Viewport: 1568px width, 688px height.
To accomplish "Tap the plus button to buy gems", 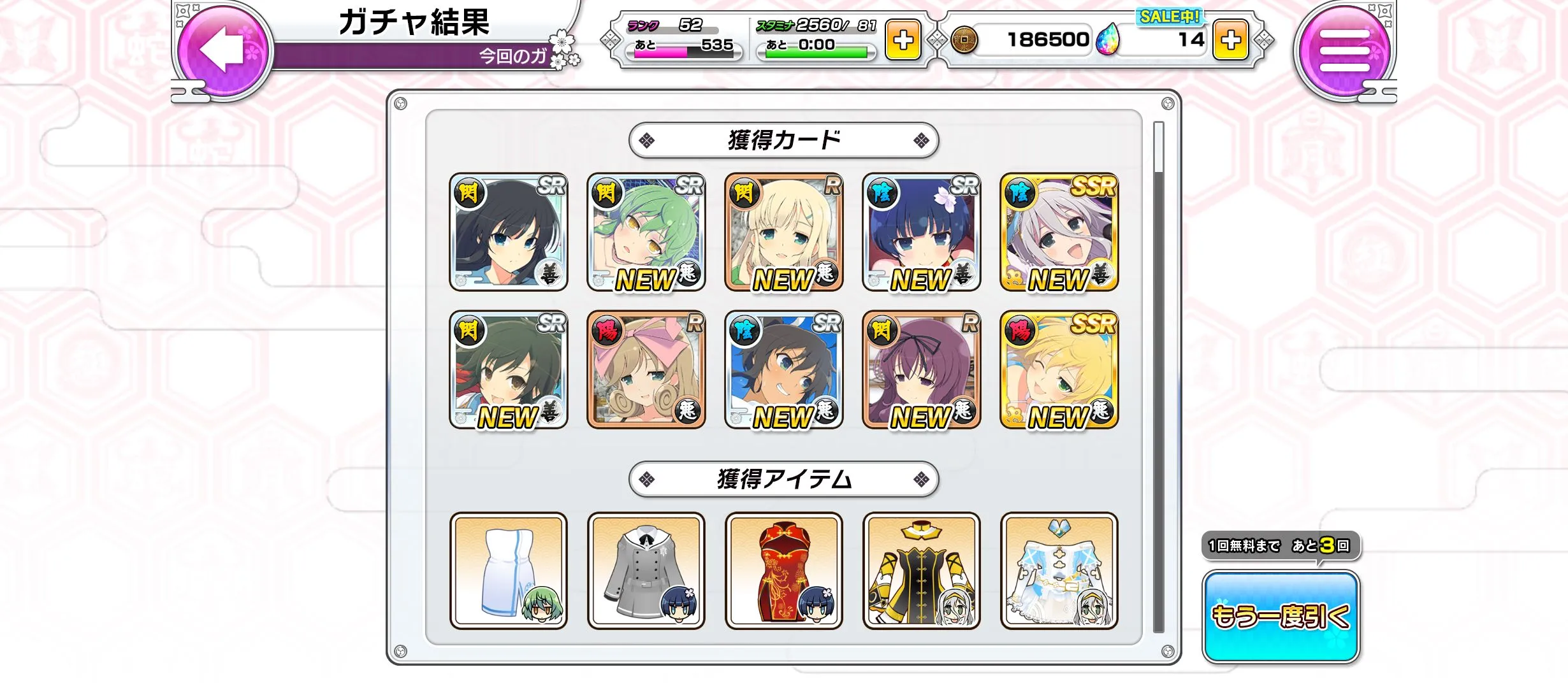I will coord(1230,40).
